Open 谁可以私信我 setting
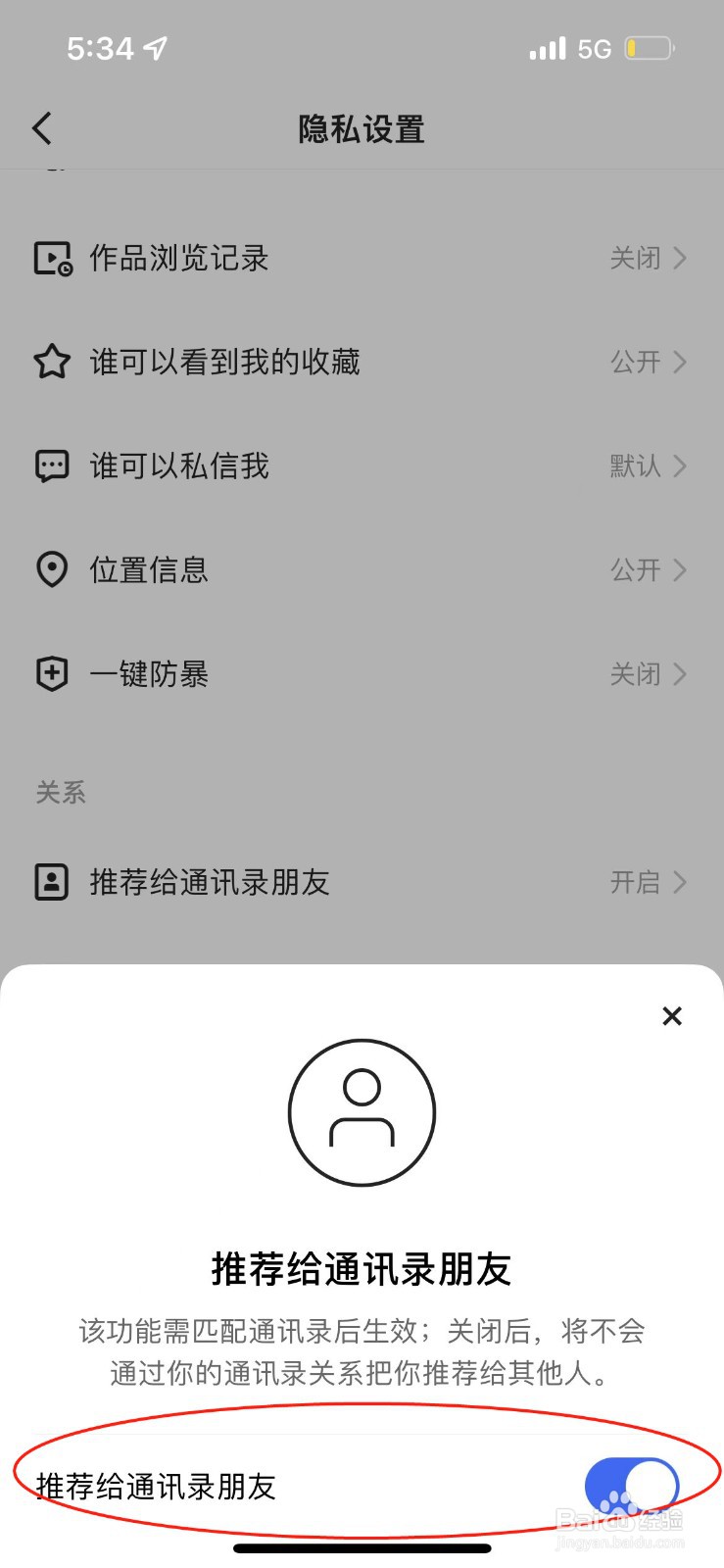 click(x=361, y=466)
